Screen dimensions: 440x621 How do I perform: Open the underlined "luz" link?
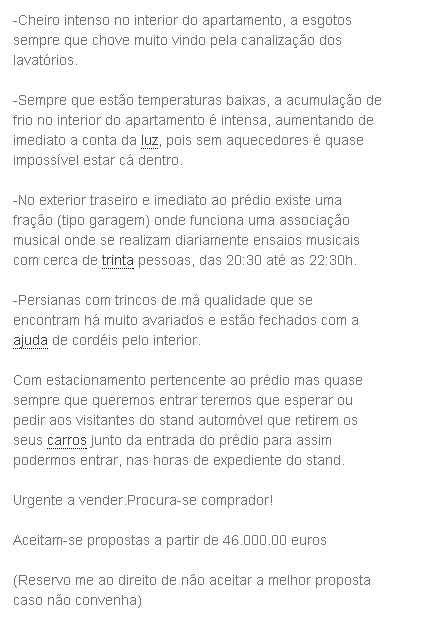click(150, 141)
